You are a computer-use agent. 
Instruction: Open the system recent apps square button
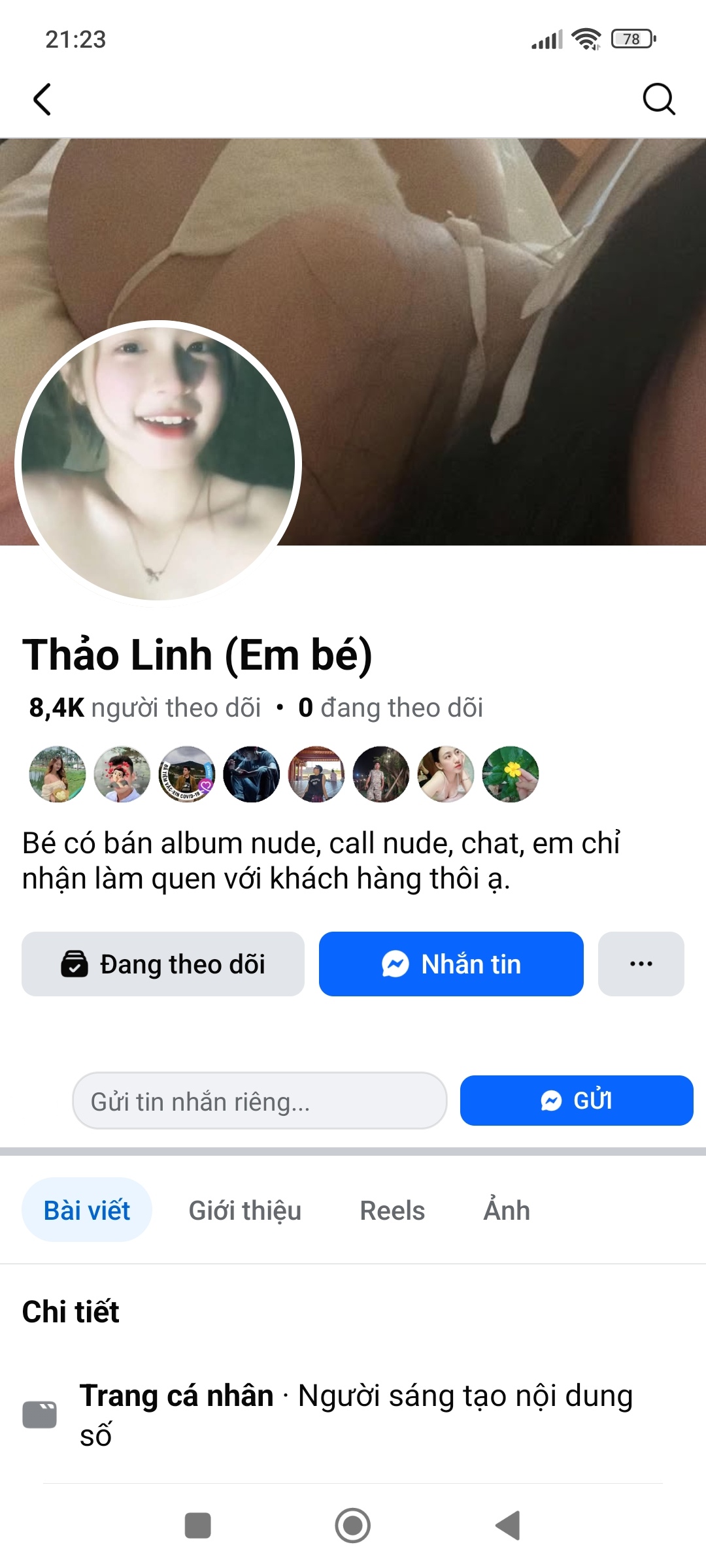point(197,1526)
